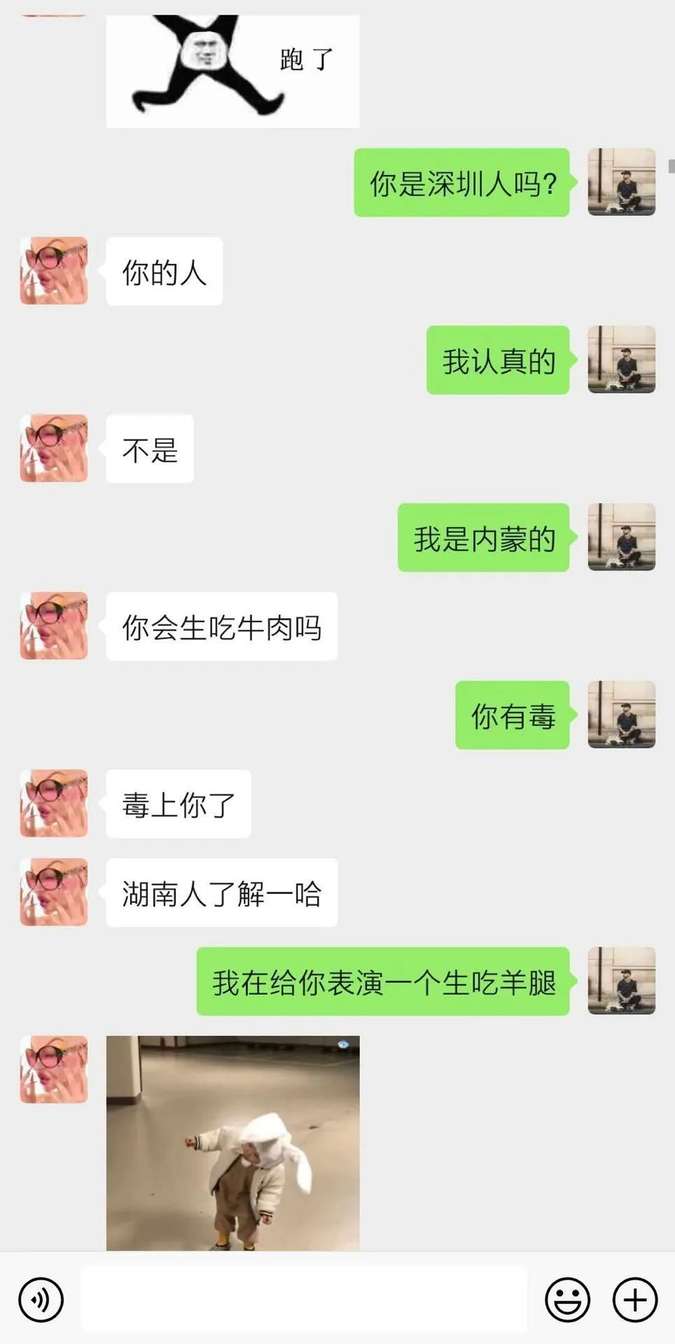View contact's avatar beside 你的人

(x=54, y=271)
